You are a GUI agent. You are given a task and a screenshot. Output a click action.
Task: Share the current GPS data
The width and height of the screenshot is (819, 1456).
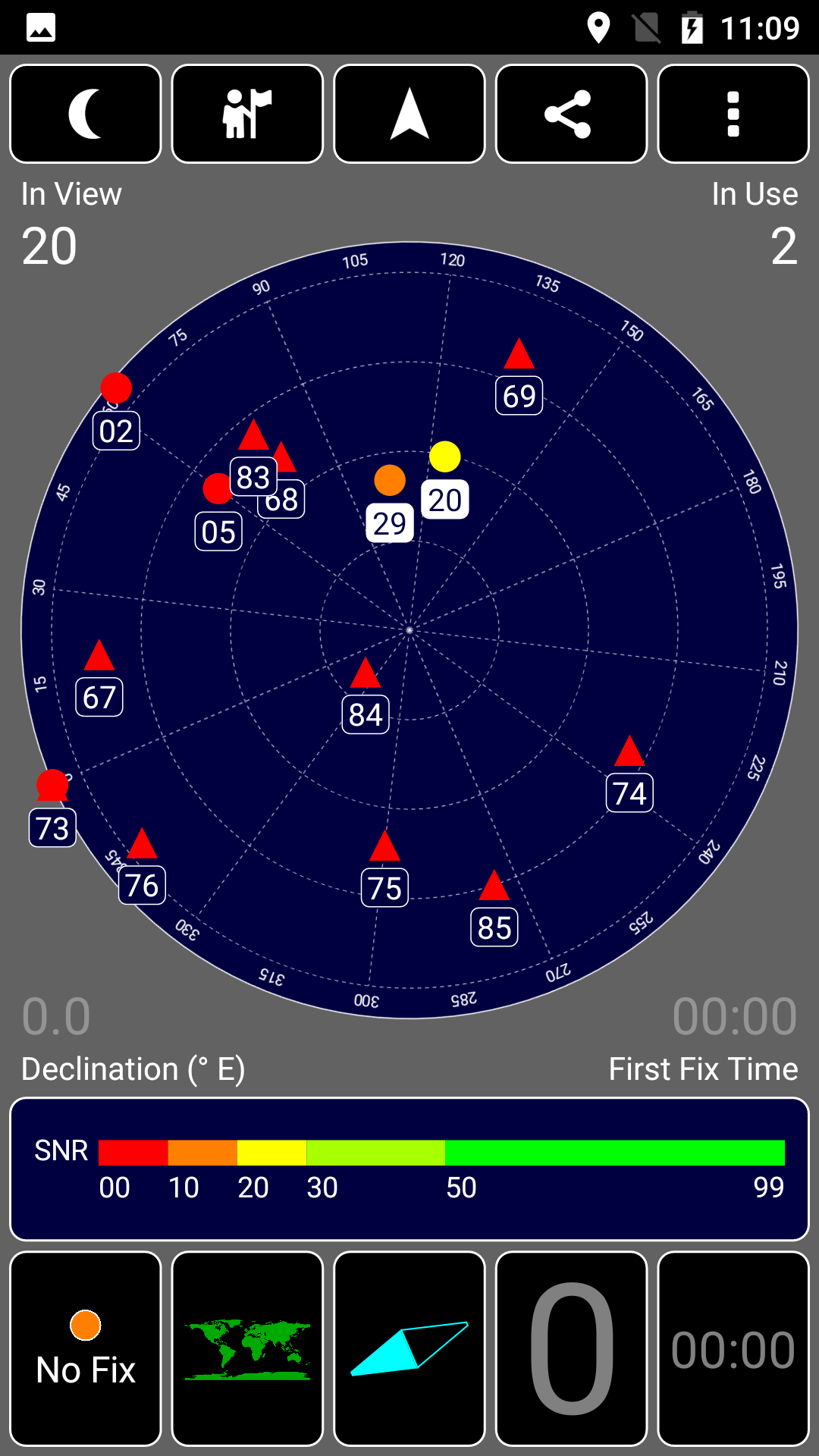[x=571, y=114]
